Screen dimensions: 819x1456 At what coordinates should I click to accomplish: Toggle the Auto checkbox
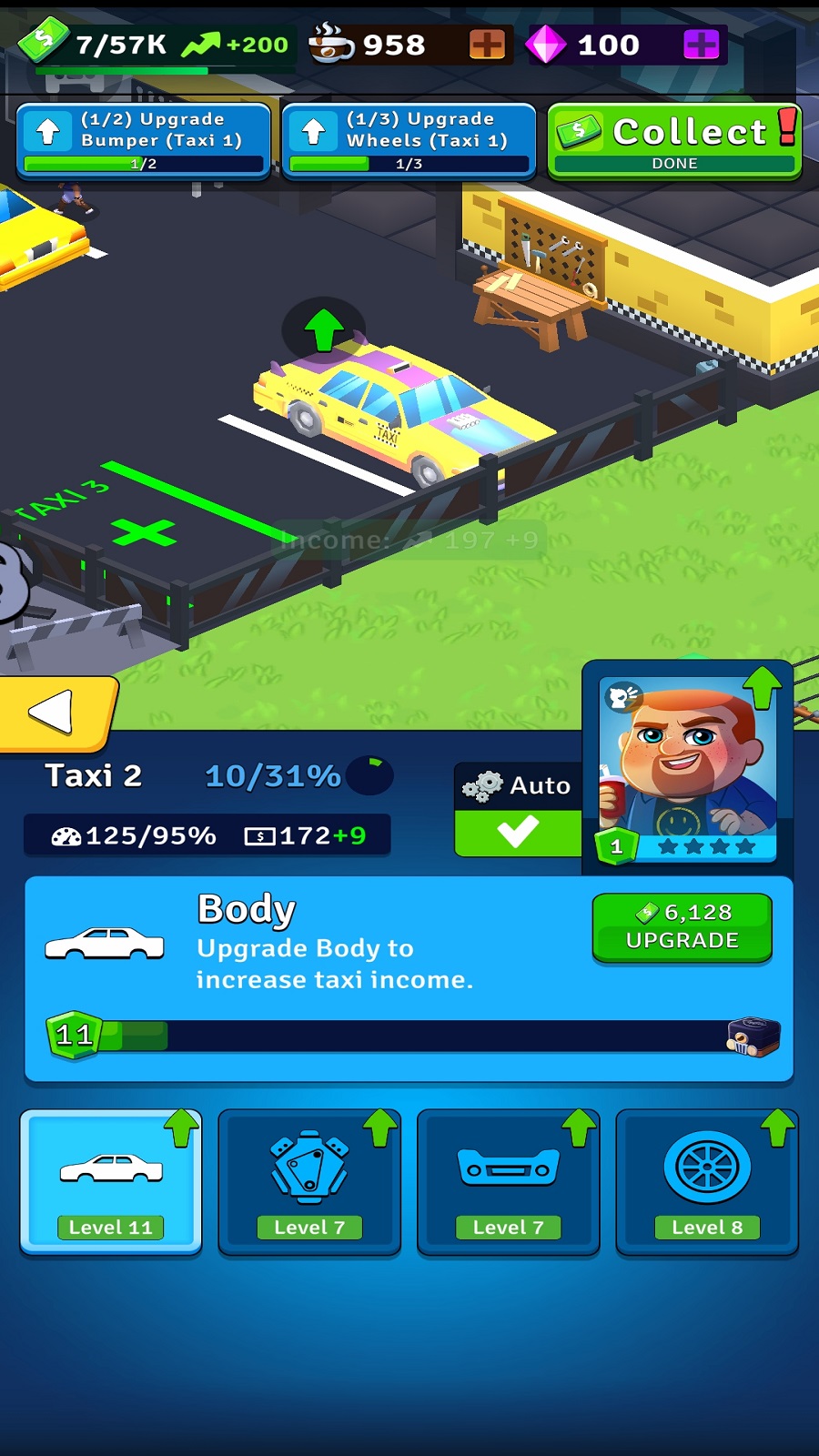(x=517, y=831)
